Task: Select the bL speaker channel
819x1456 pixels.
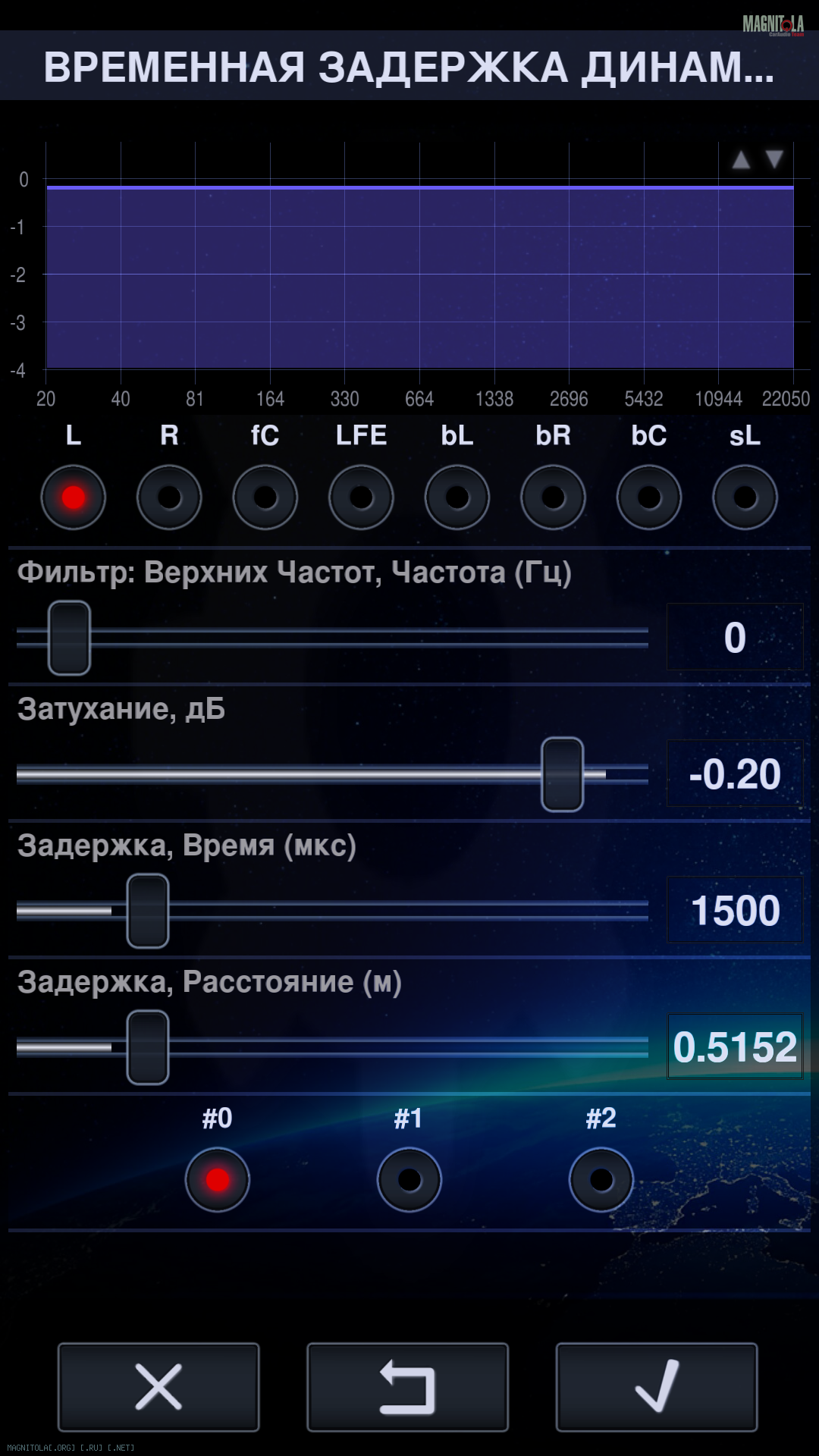Action: (x=457, y=497)
